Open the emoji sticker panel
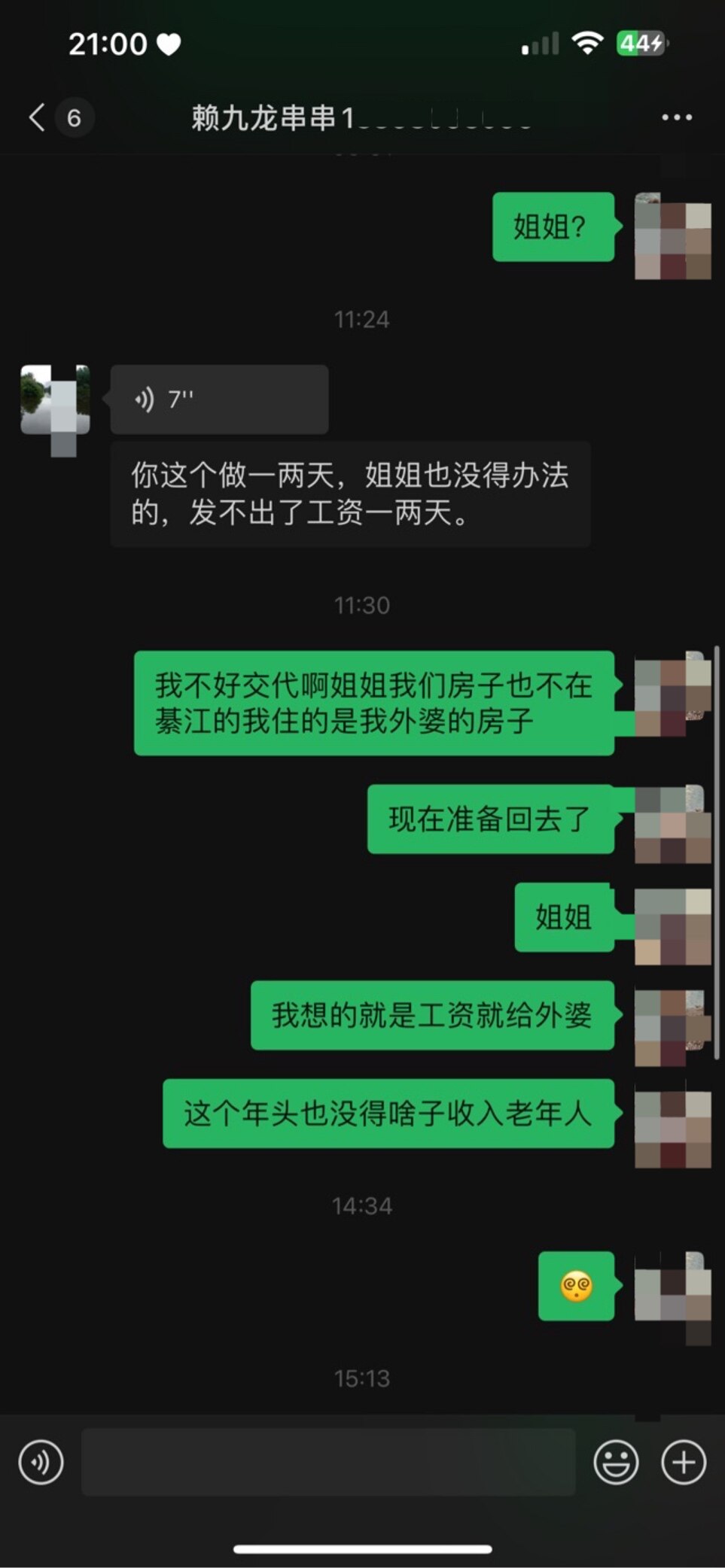This screenshot has width=725, height=1568. pos(616,1462)
